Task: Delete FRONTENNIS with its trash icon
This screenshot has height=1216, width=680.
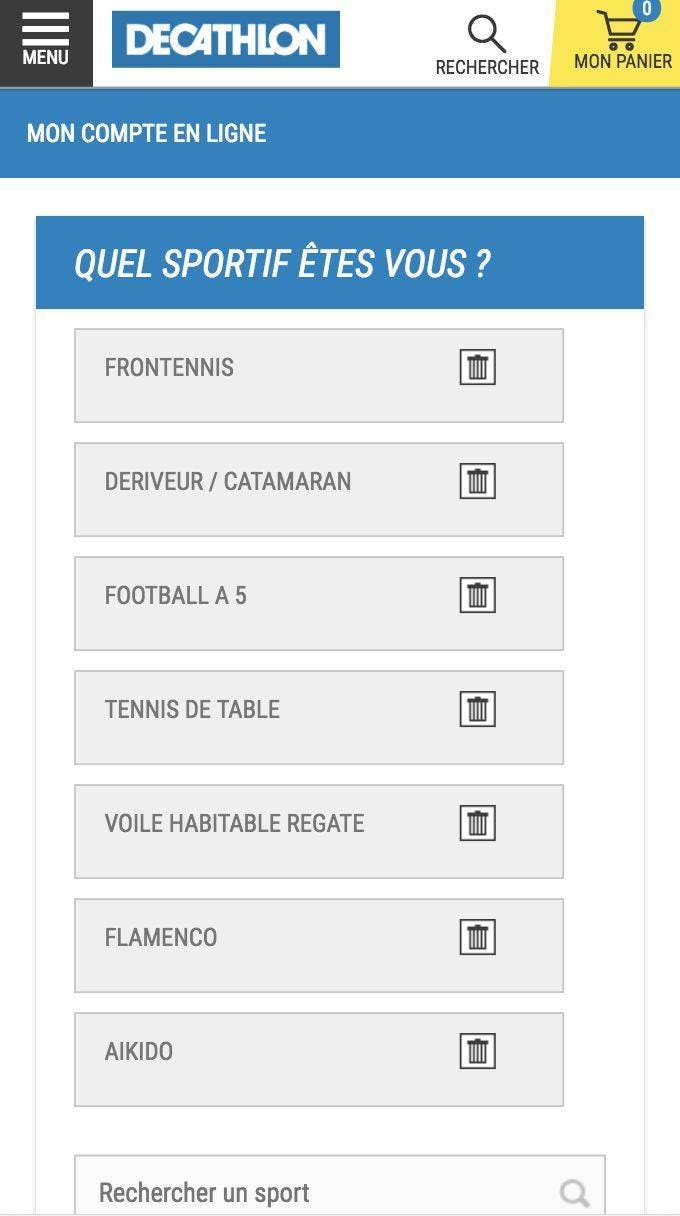Action: tap(478, 367)
